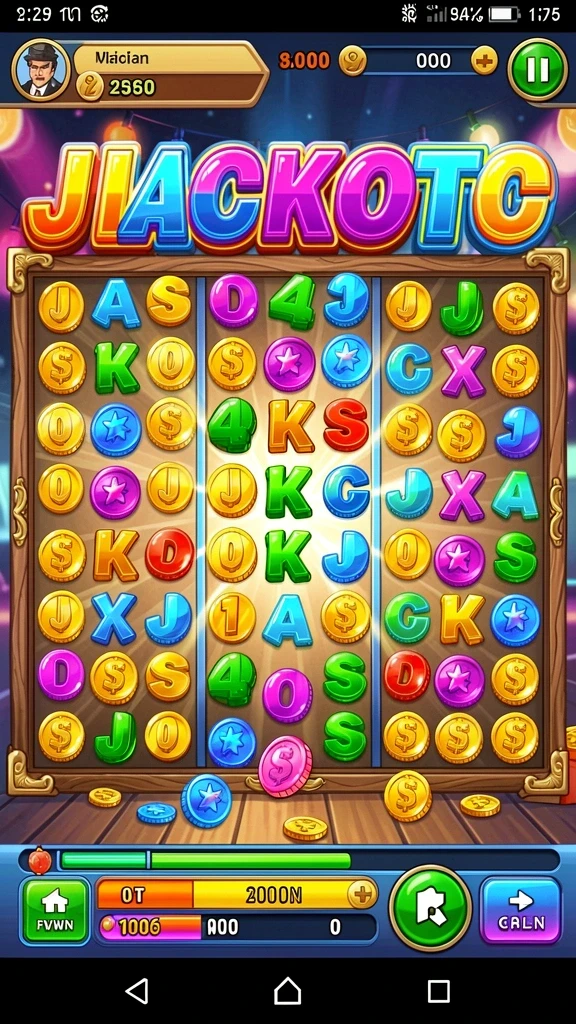This screenshot has height=1024, width=576.
Task: Open the recent apps view
Action: (x=438, y=991)
